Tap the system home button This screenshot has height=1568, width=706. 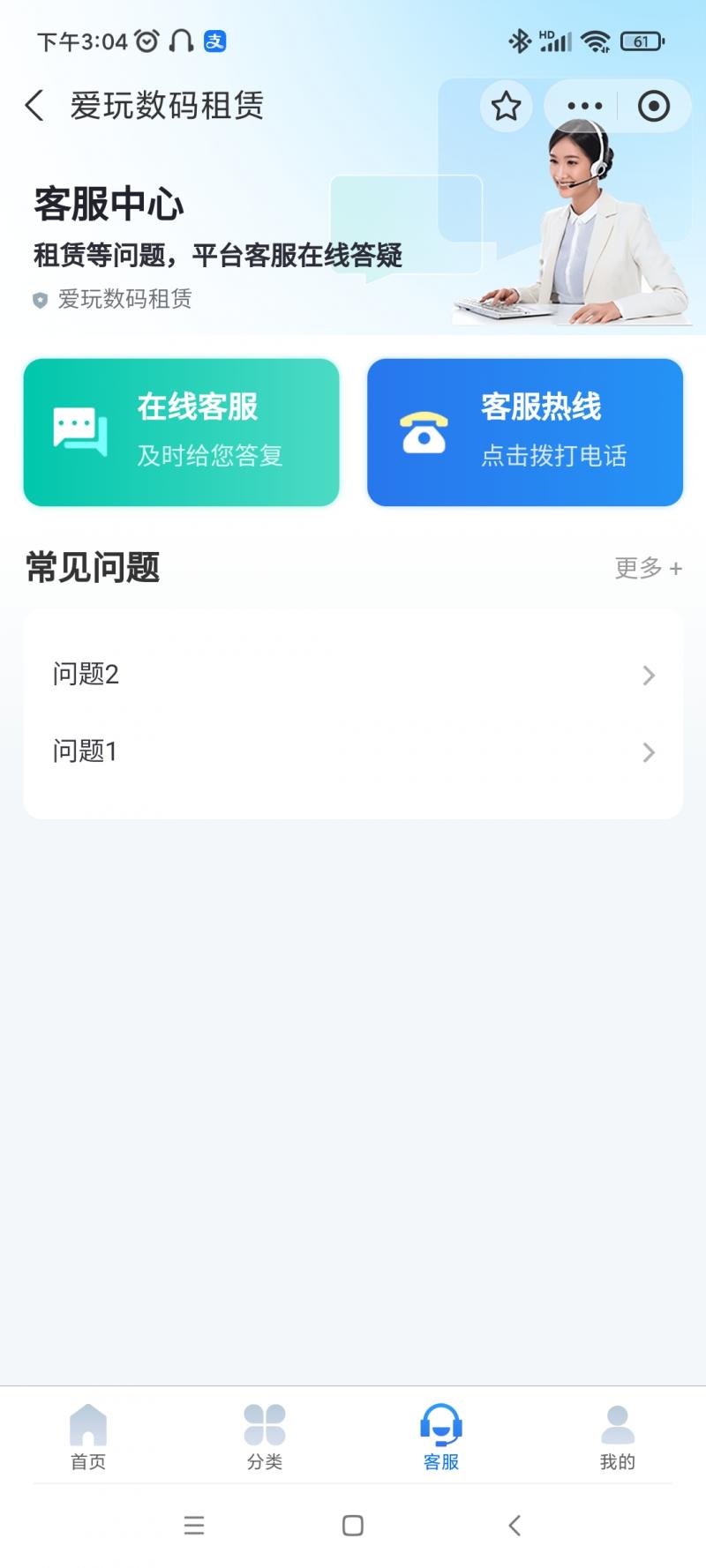click(x=353, y=1526)
